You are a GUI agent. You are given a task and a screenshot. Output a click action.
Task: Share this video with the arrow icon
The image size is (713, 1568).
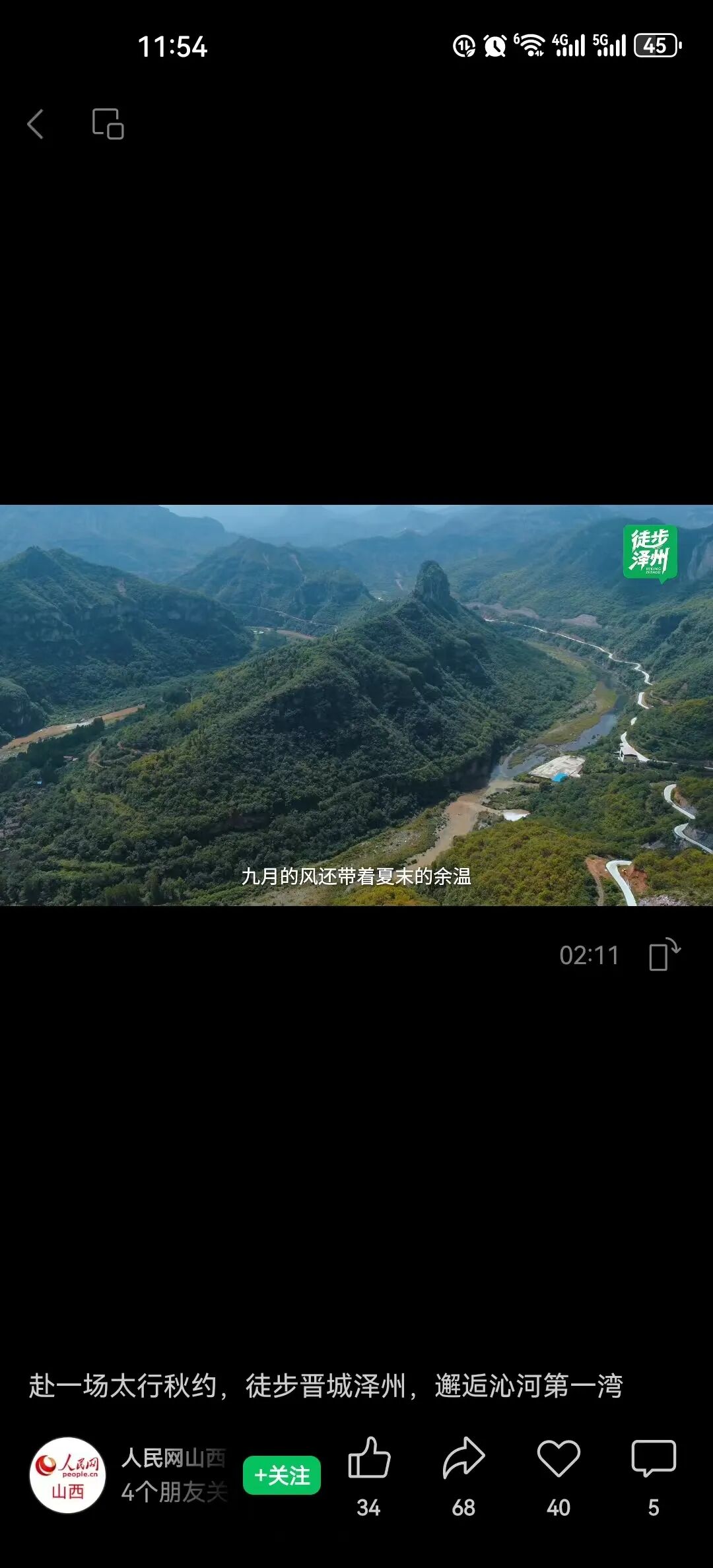[463, 1460]
